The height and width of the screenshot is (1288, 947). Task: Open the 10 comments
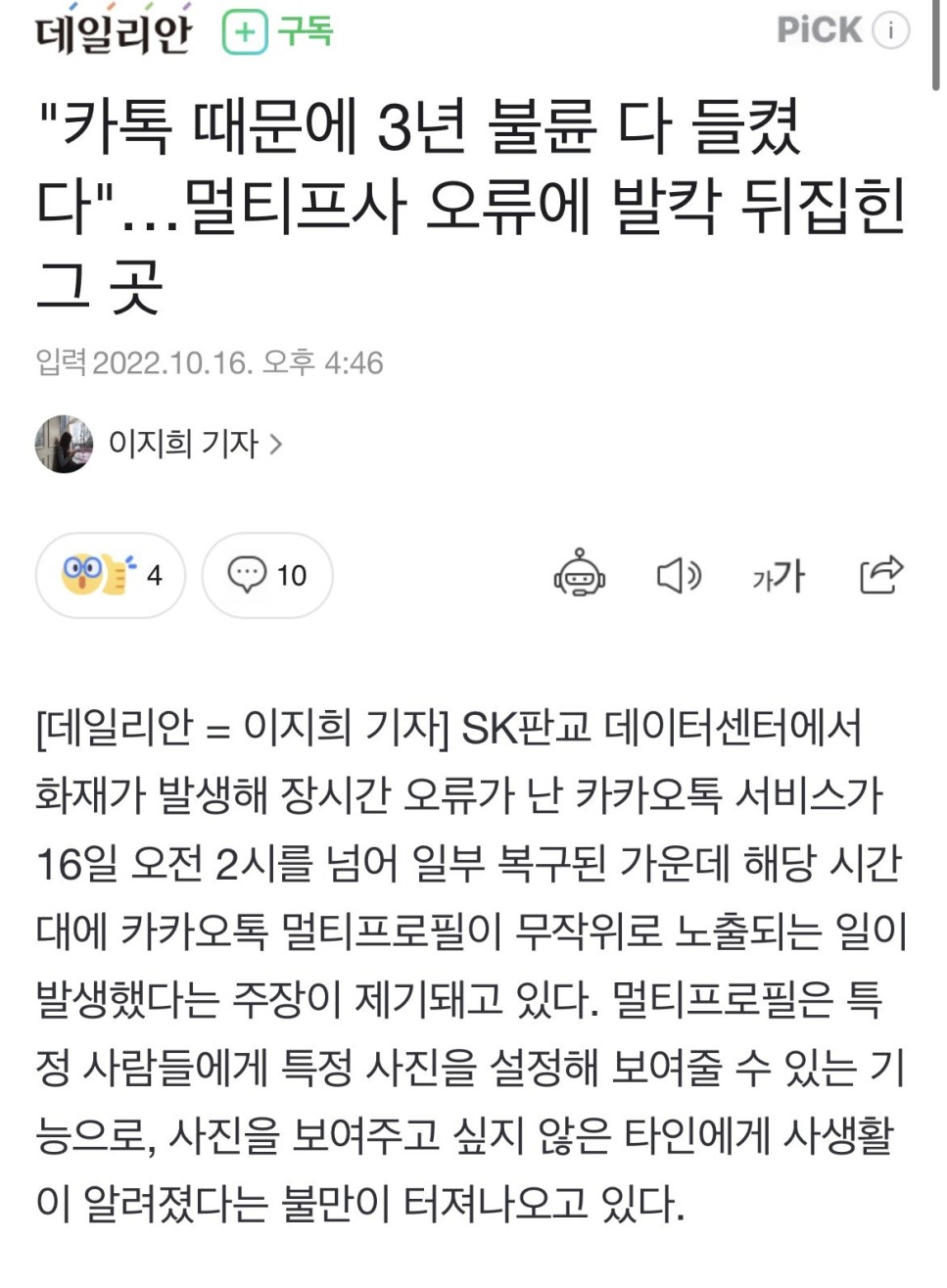267,575
